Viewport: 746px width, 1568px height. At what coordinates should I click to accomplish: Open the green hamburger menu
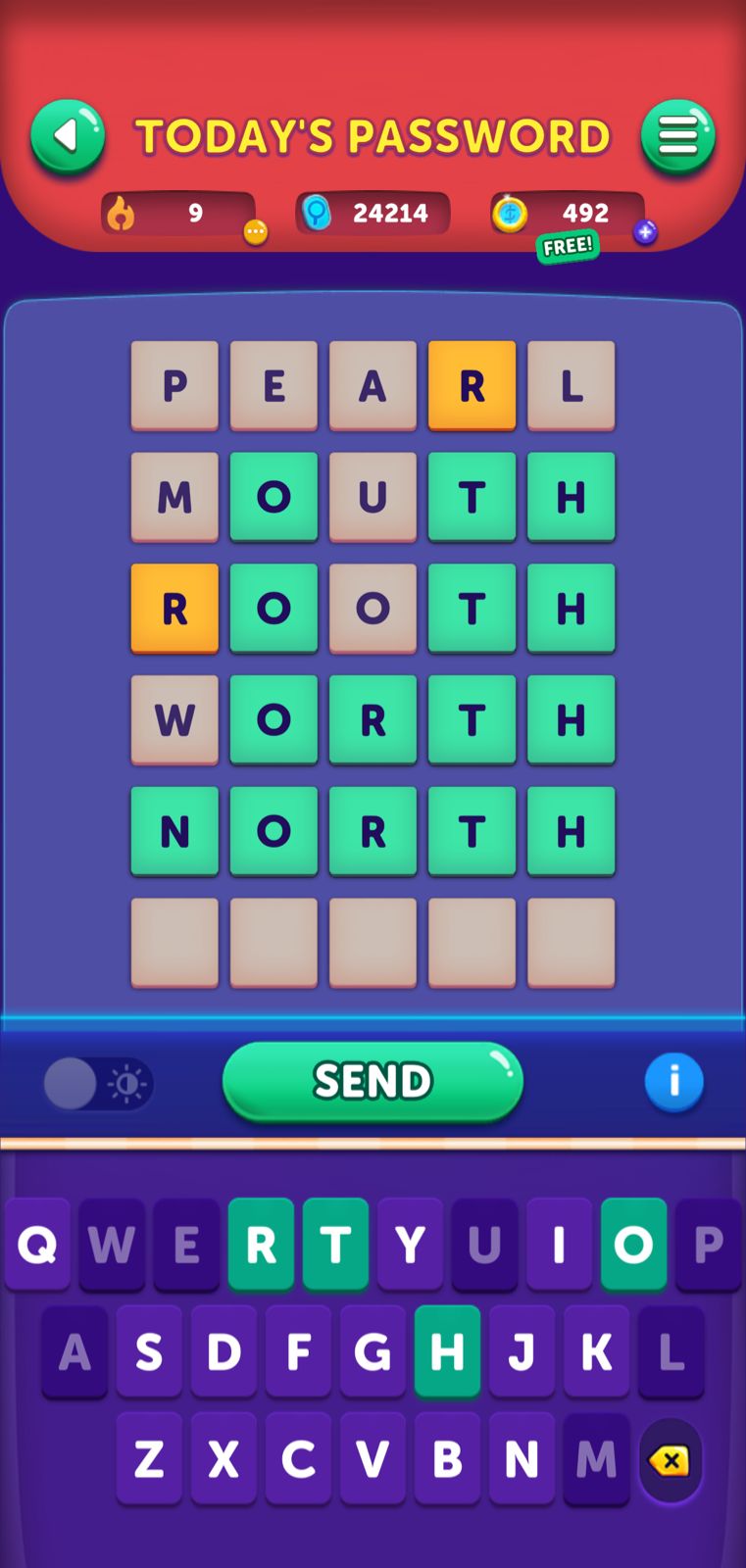(x=677, y=136)
